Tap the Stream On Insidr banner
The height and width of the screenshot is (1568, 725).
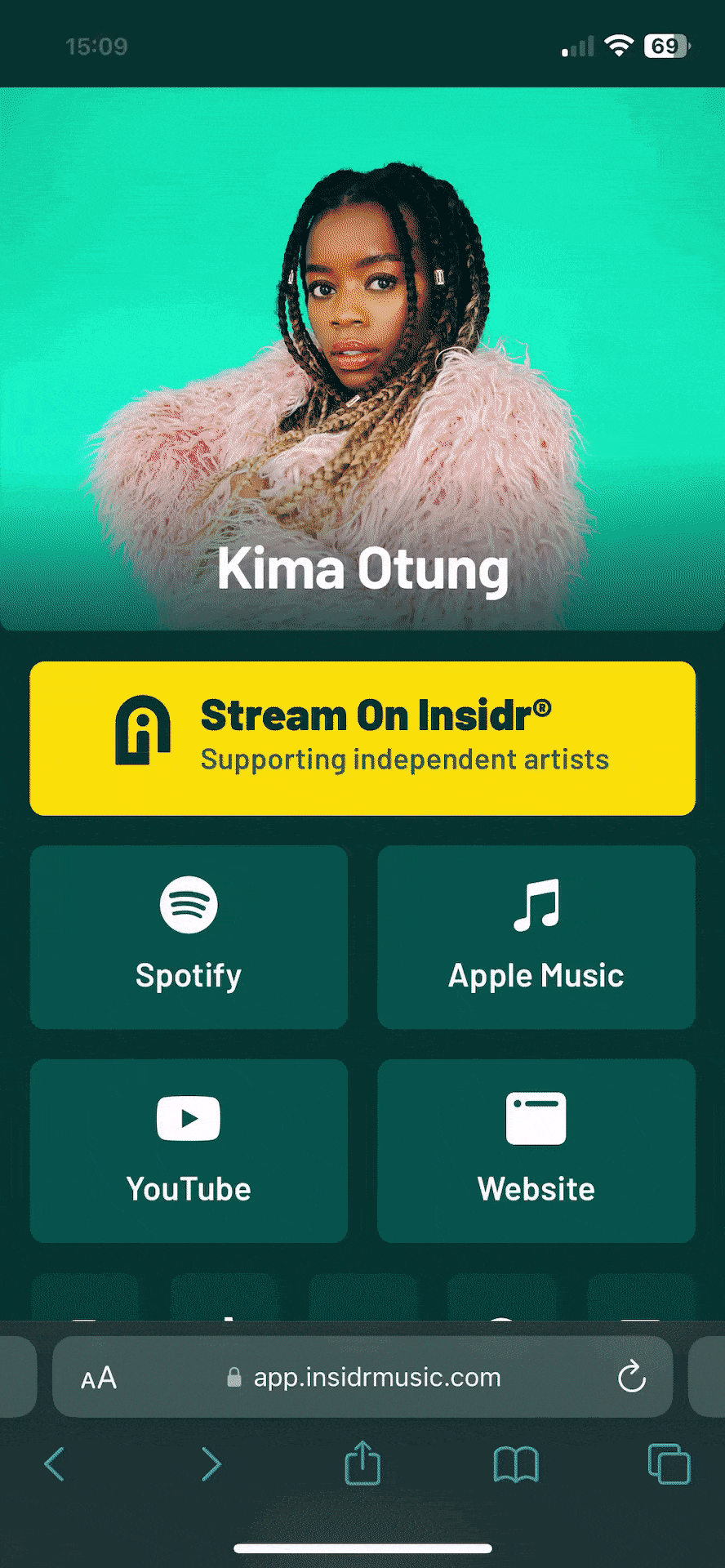pyautogui.click(x=362, y=738)
